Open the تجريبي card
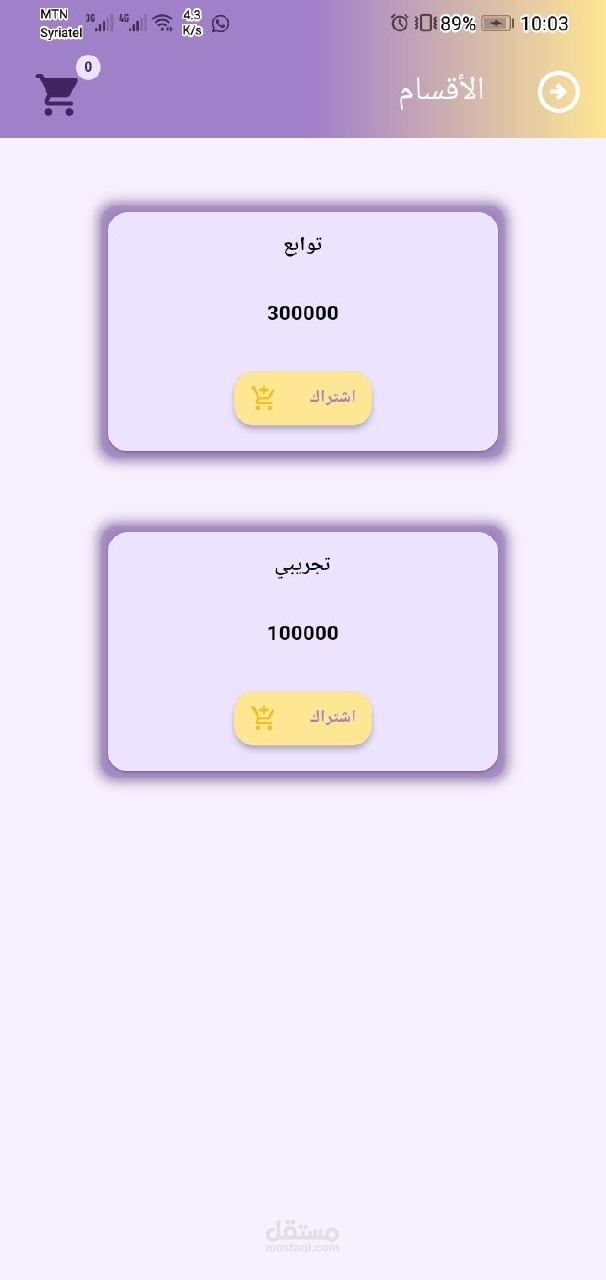This screenshot has width=606, height=1280. (x=303, y=651)
